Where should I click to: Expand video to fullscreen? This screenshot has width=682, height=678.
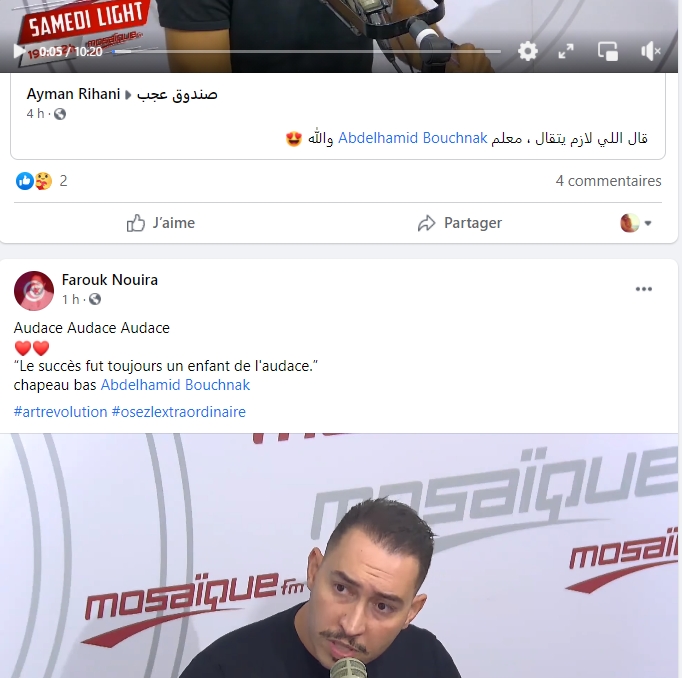(566, 51)
